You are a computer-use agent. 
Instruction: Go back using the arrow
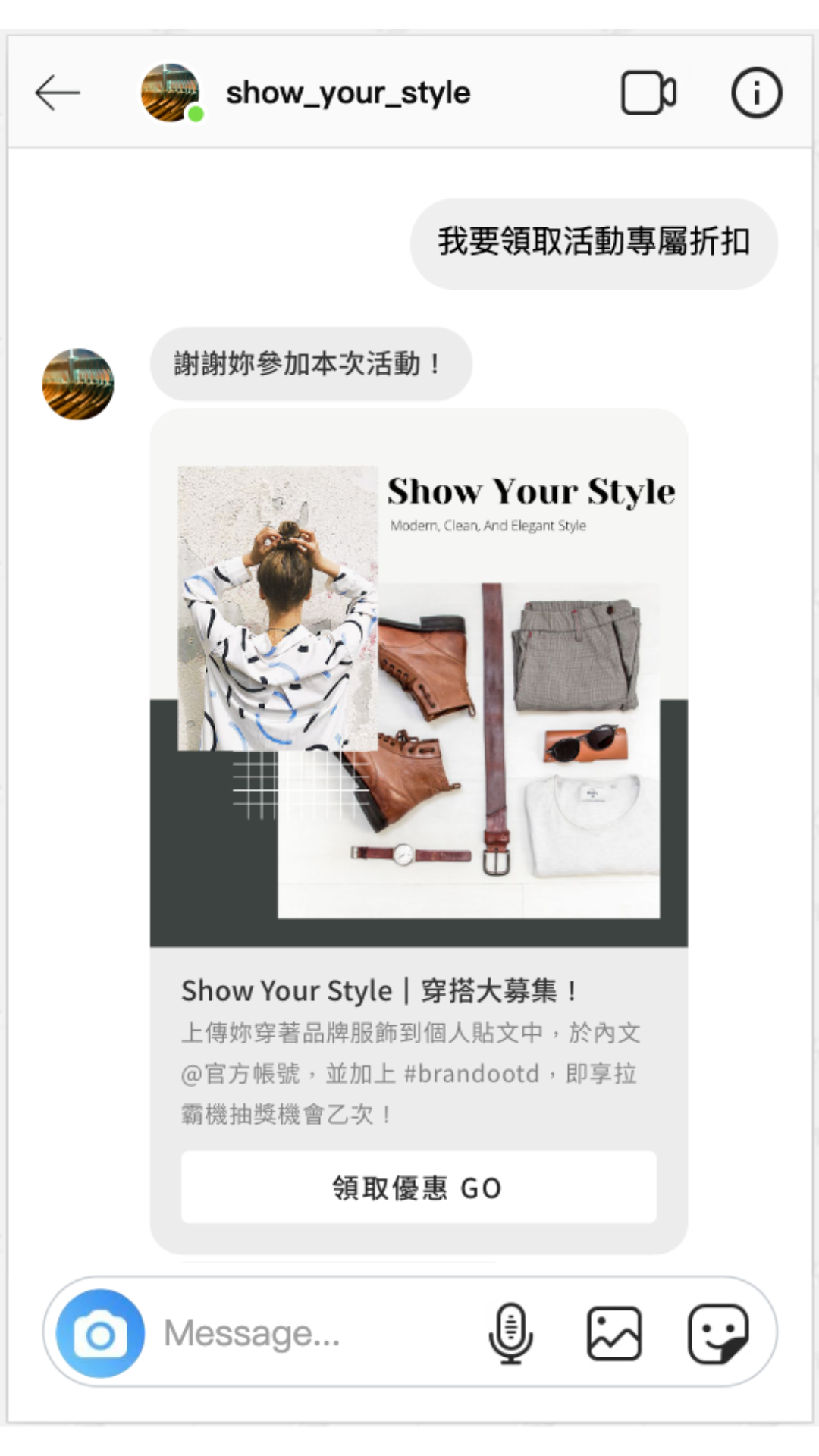pos(58,93)
